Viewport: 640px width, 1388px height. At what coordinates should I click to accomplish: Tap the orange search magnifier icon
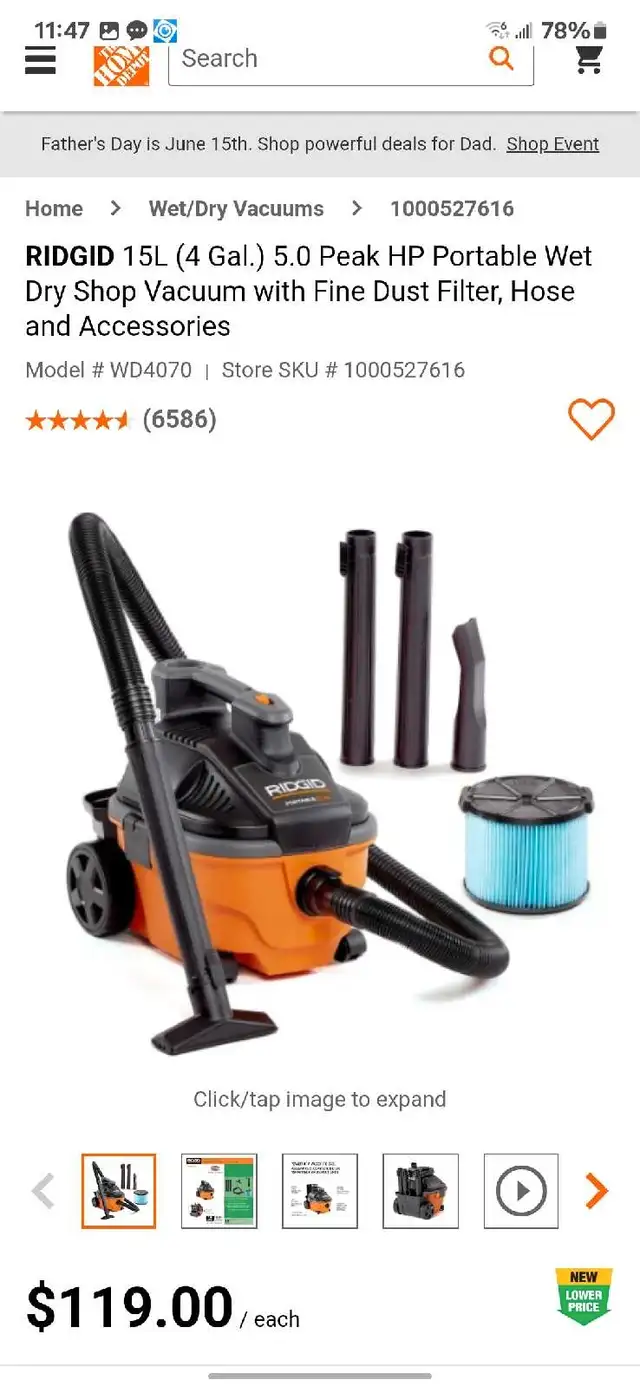click(x=502, y=58)
